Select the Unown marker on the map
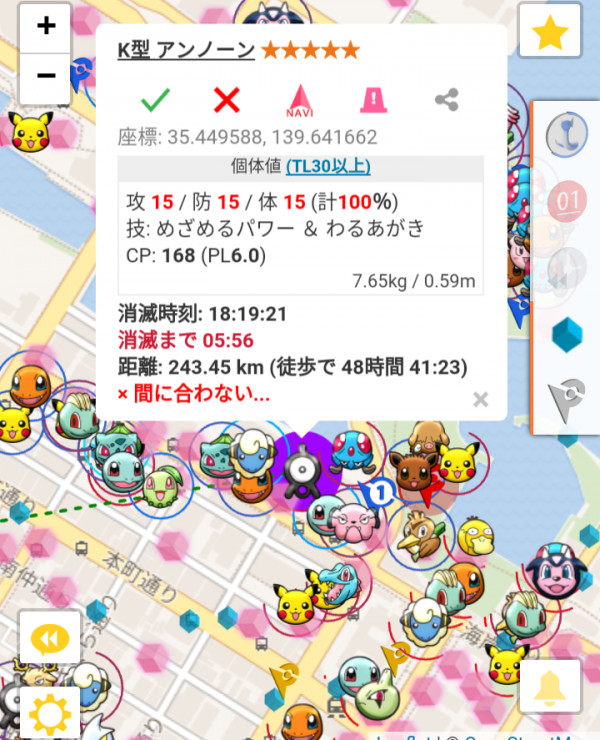 300,468
